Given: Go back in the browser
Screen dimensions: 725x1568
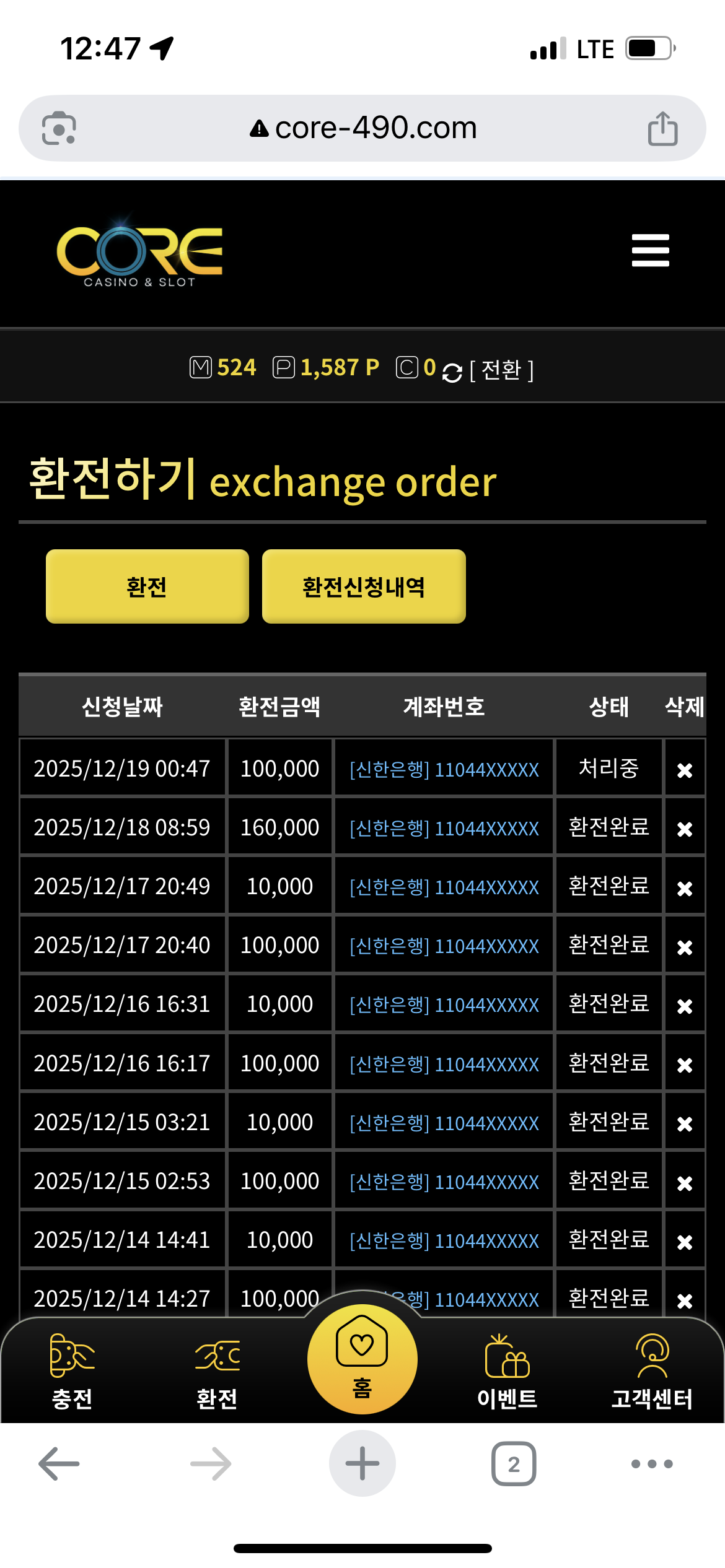Looking at the screenshot, I should 59,1464.
